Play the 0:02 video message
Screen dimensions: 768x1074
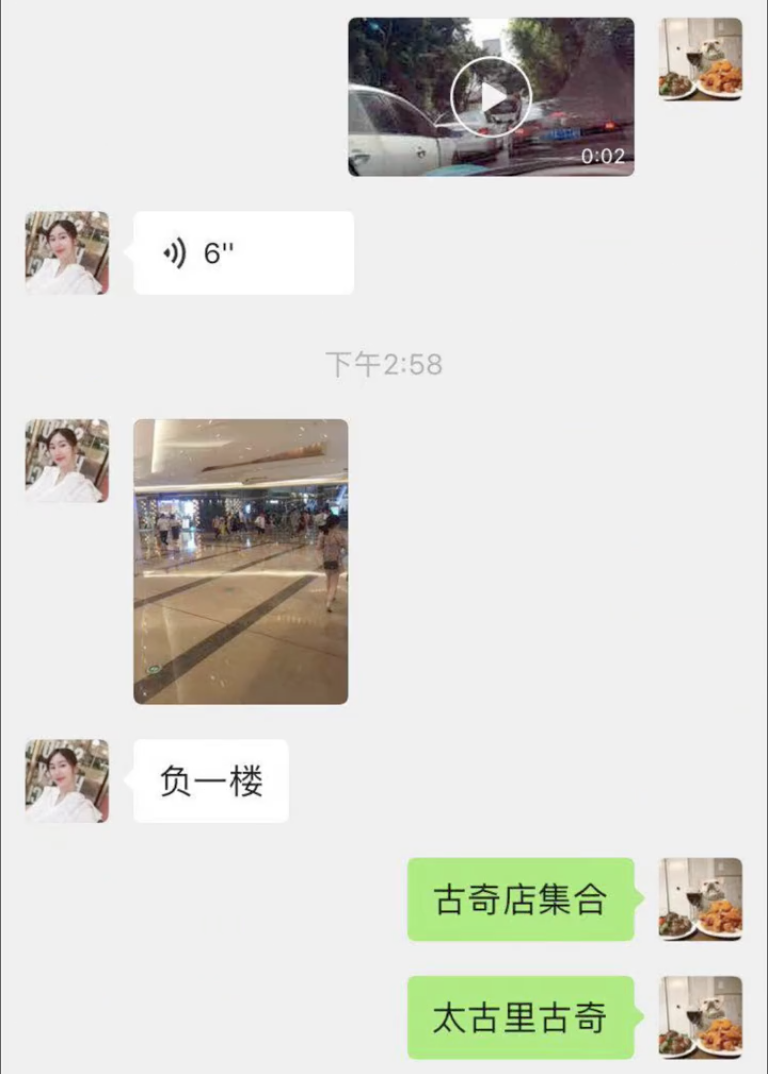[490, 97]
